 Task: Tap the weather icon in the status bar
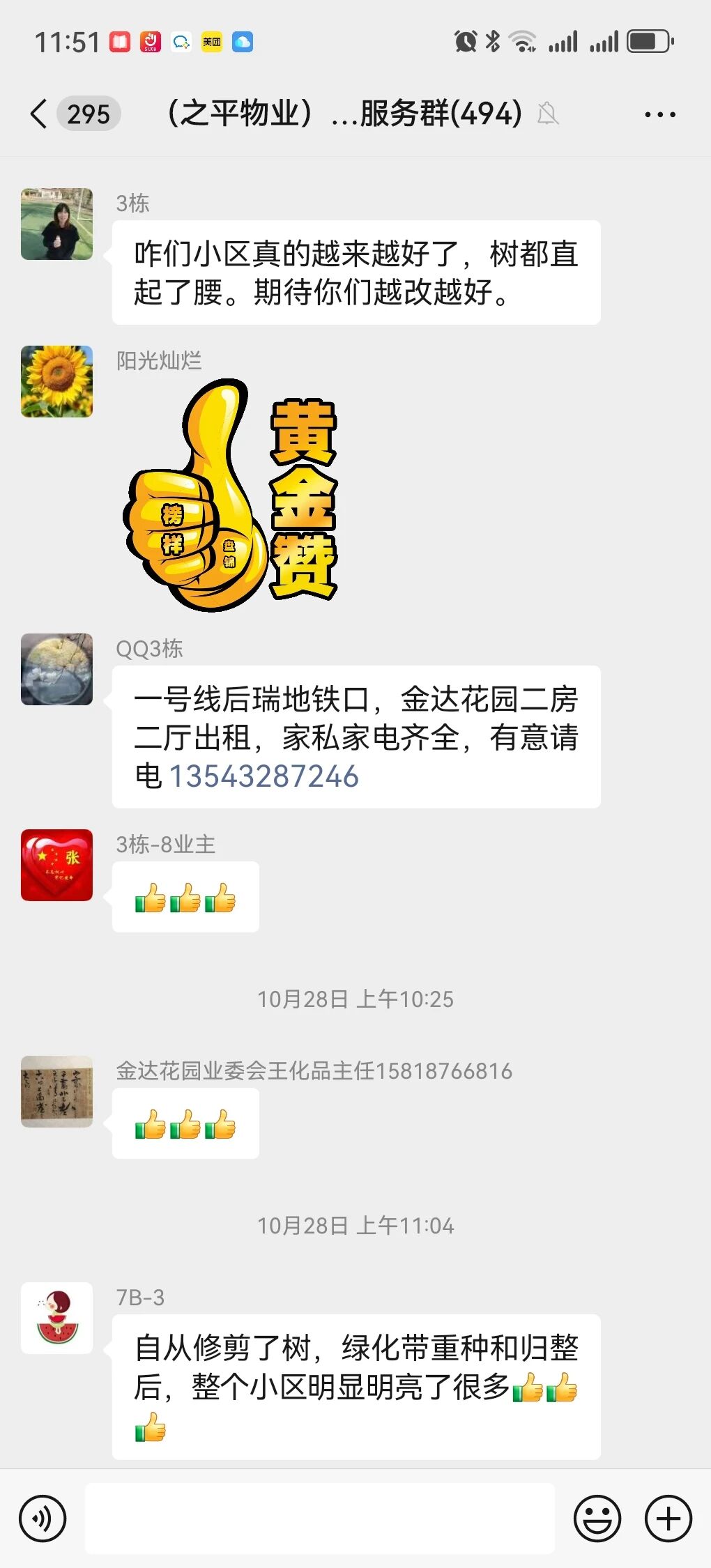pyautogui.click(x=243, y=43)
